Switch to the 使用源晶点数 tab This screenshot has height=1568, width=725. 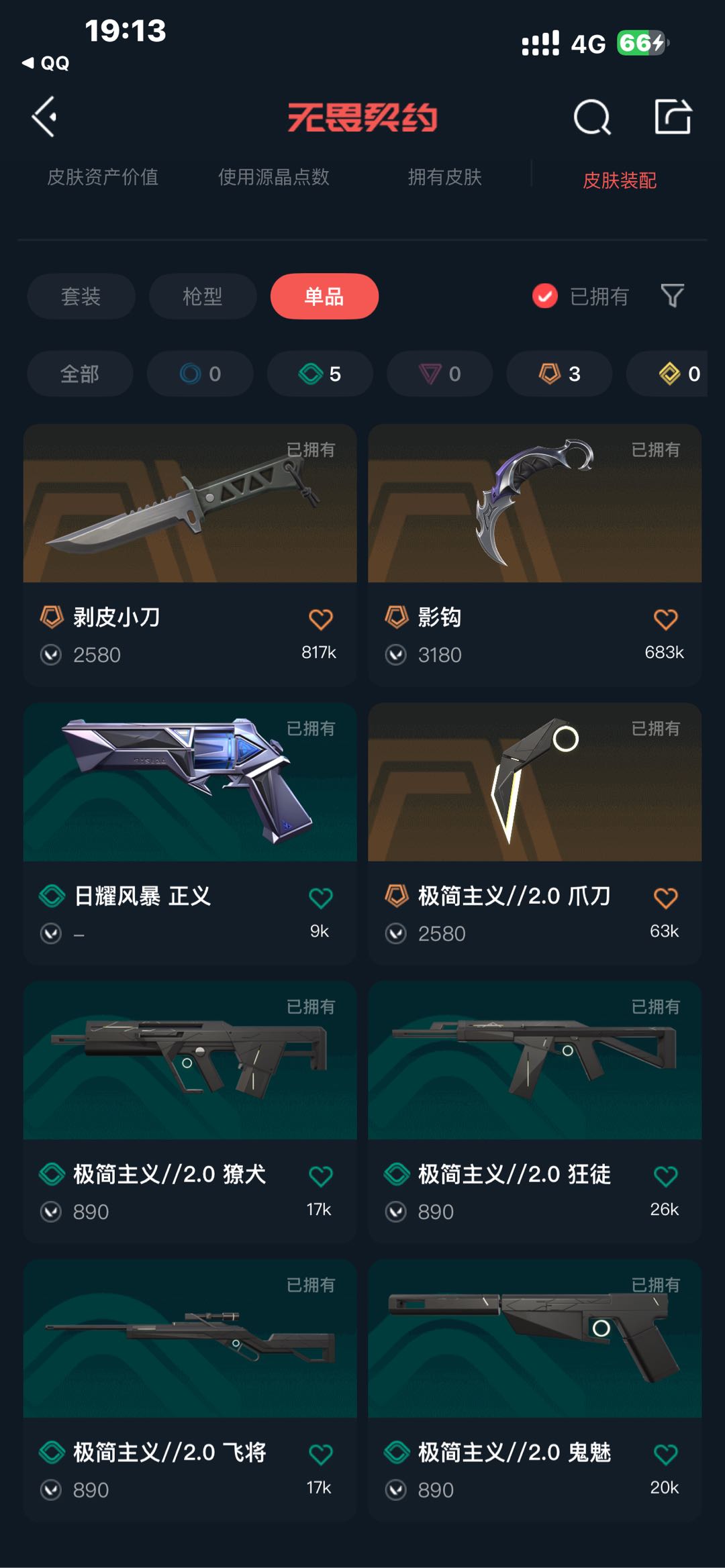(273, 177)
